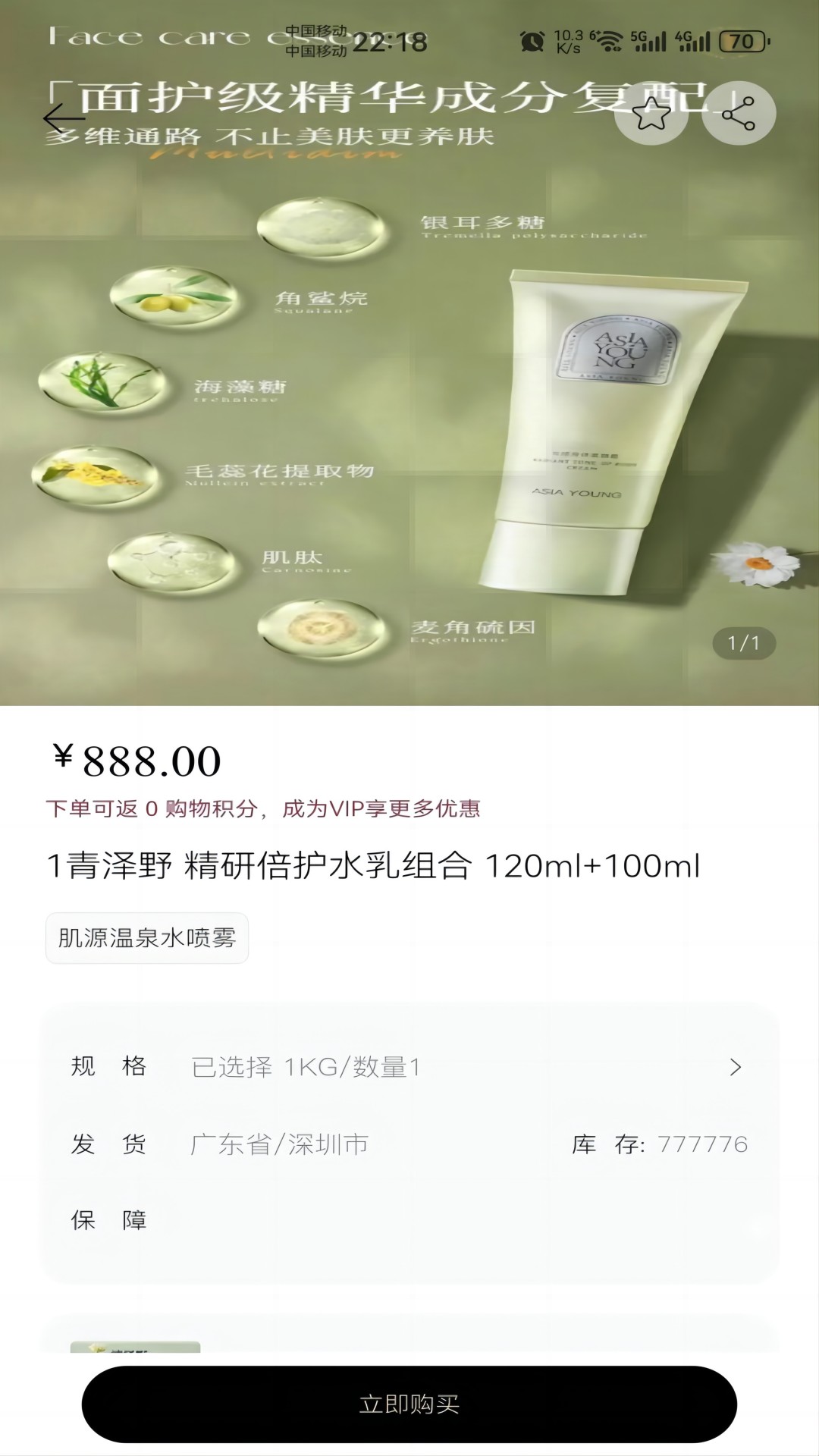
Task: Tap the 成为VIP享更多优惠 link
Action: [x=381, y=808]
